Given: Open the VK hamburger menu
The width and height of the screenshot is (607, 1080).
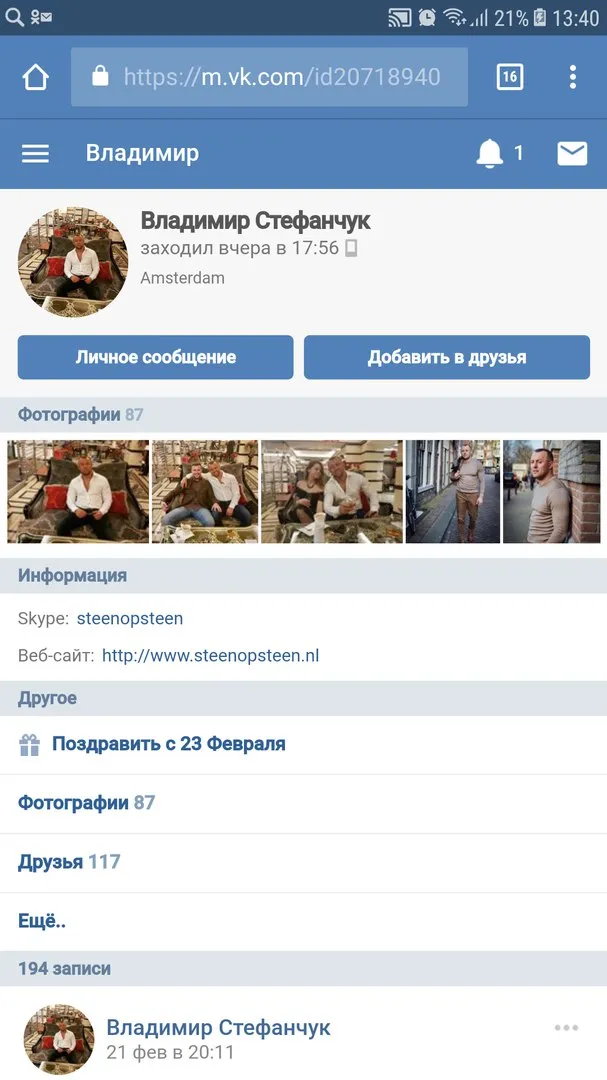Looking at the screenshot, I should 35,154.
